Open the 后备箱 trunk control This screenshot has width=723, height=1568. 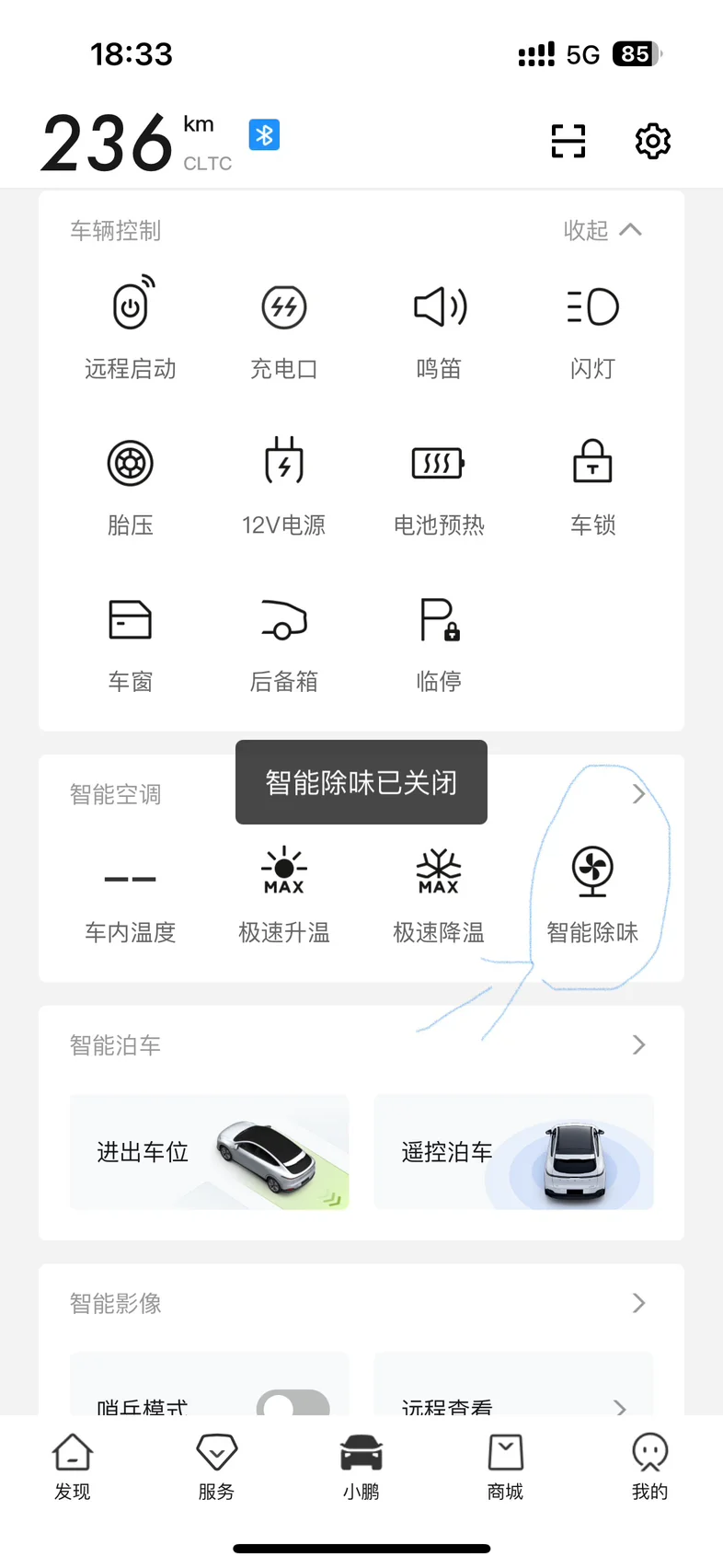(x=284, y=642)
